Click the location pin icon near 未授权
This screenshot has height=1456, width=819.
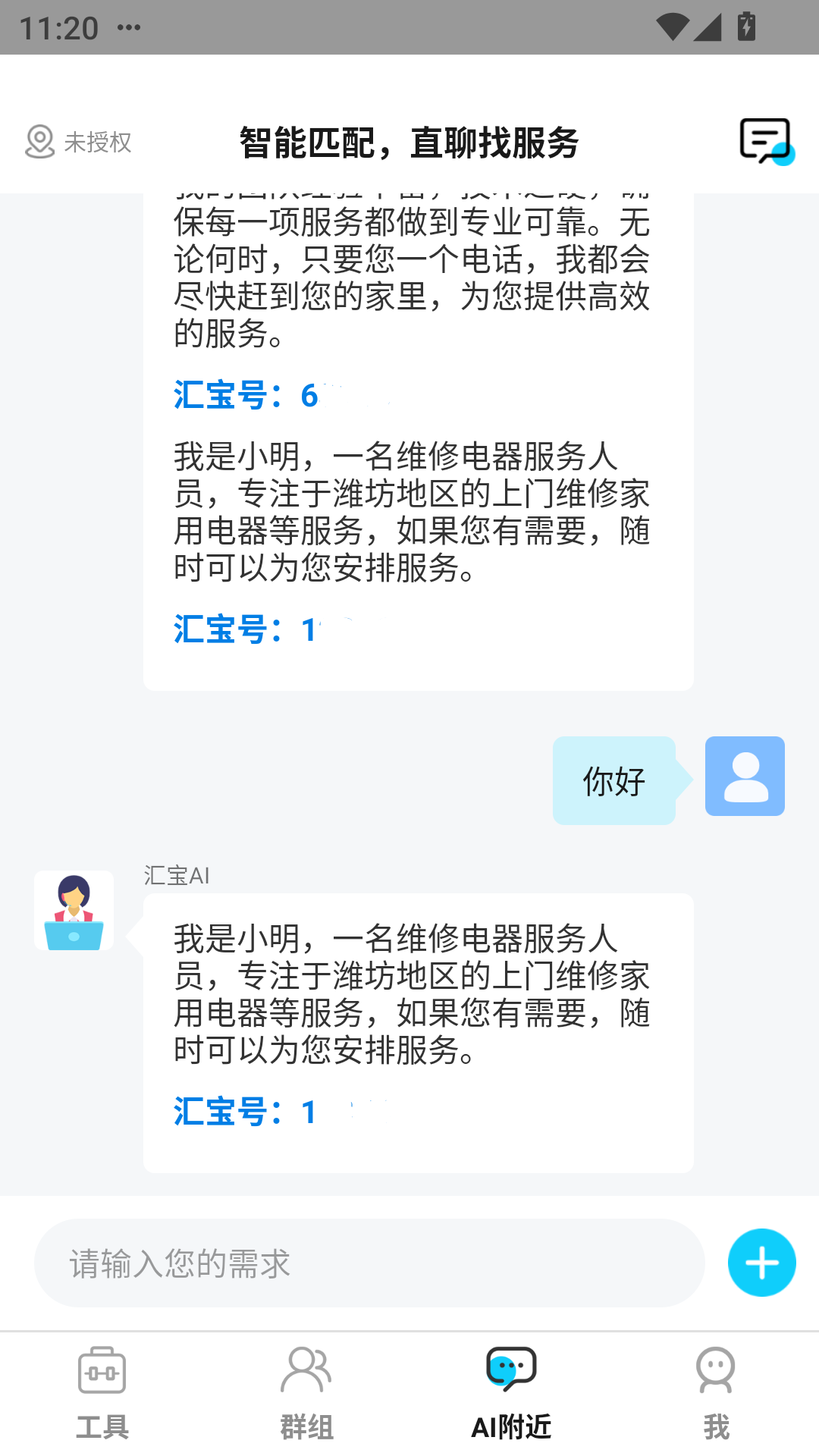[x=40, y=140]
